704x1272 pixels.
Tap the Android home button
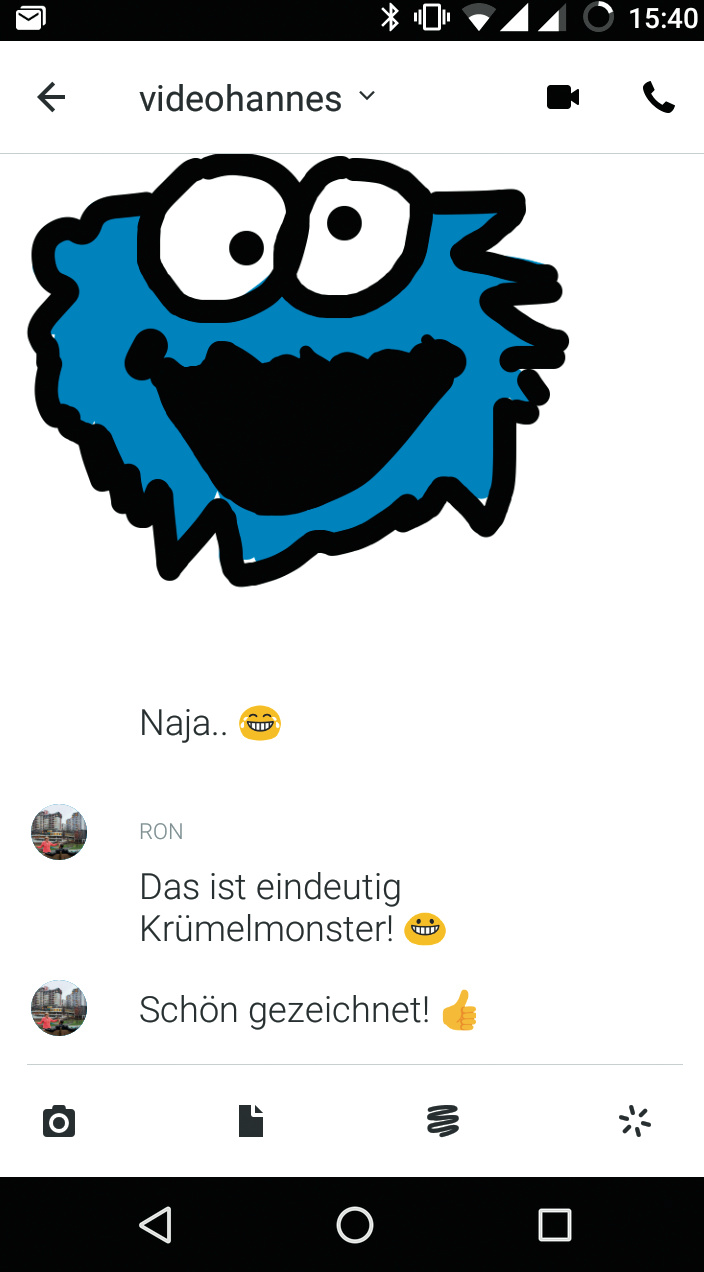coord(354,1224)
